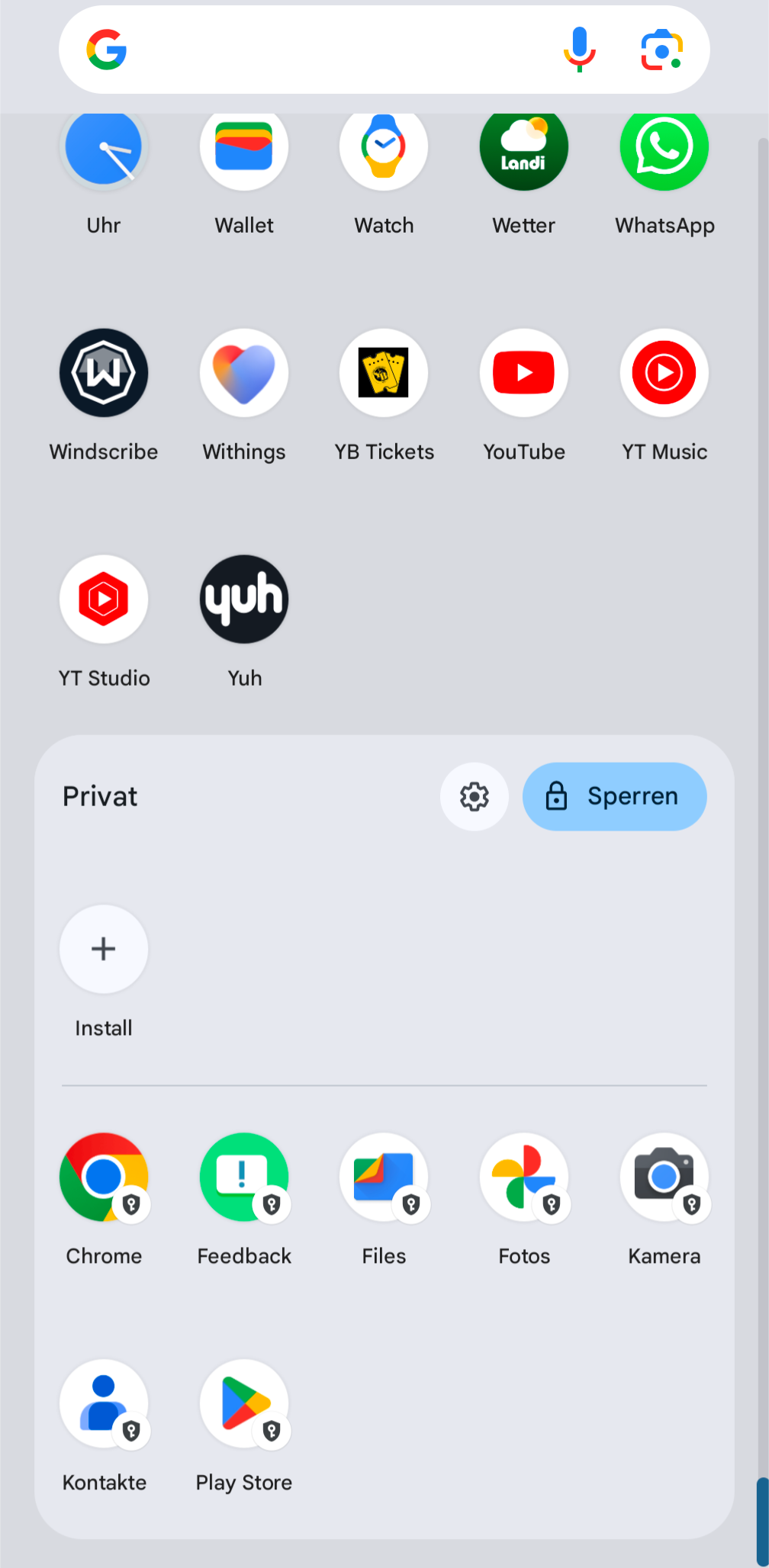769x1568 pixels.
Task: Start voice search with the microphone
Action: (x=580, y=50)
